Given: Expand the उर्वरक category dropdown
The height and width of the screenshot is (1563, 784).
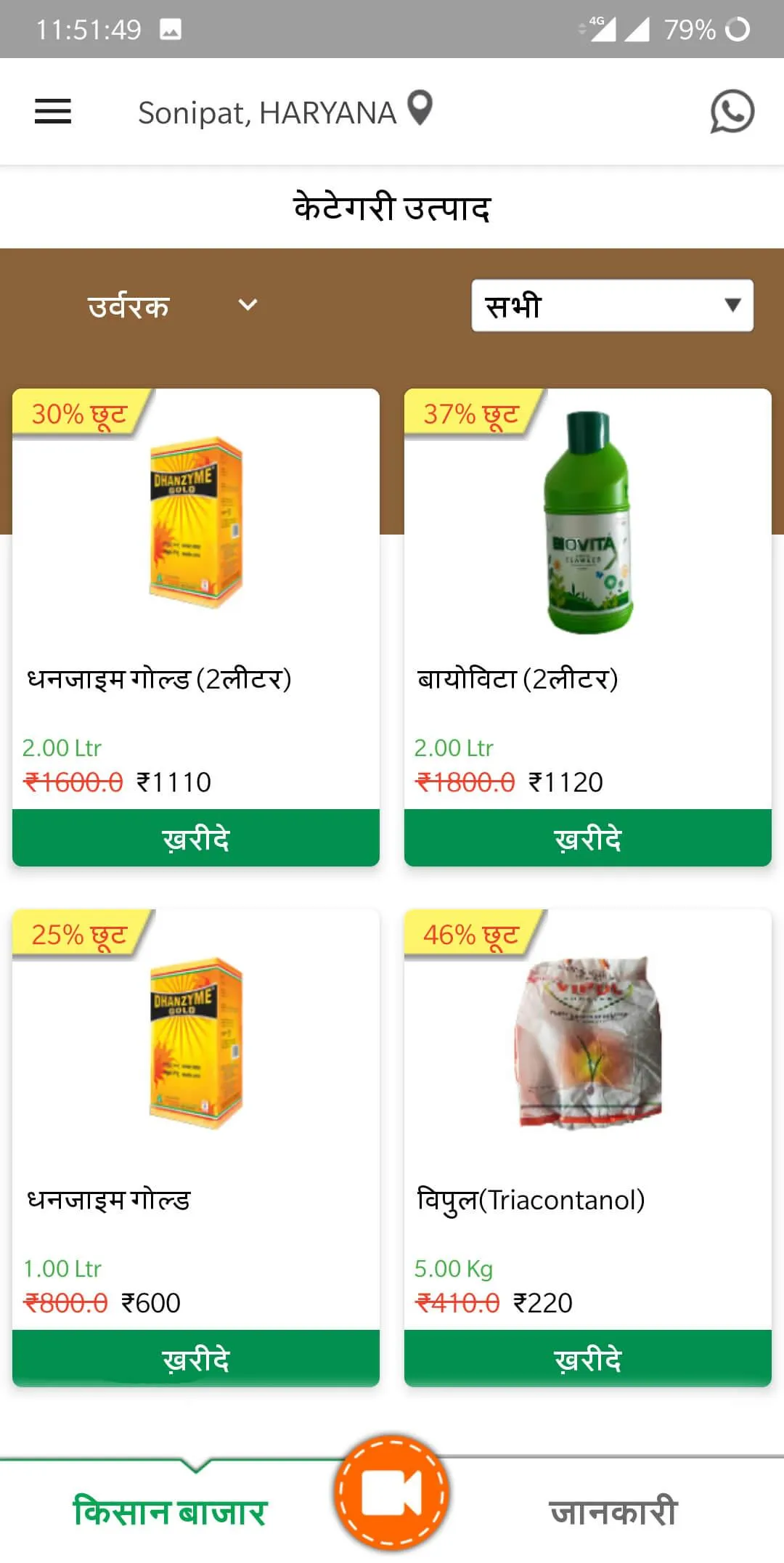Looking at the screenshot, I should (171, 306).
